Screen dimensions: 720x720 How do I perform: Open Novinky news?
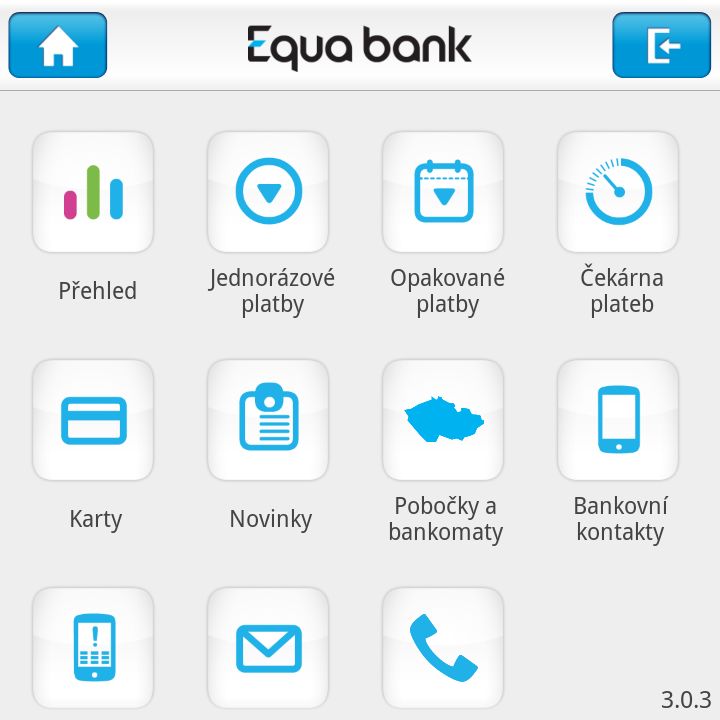click(268, 420)
